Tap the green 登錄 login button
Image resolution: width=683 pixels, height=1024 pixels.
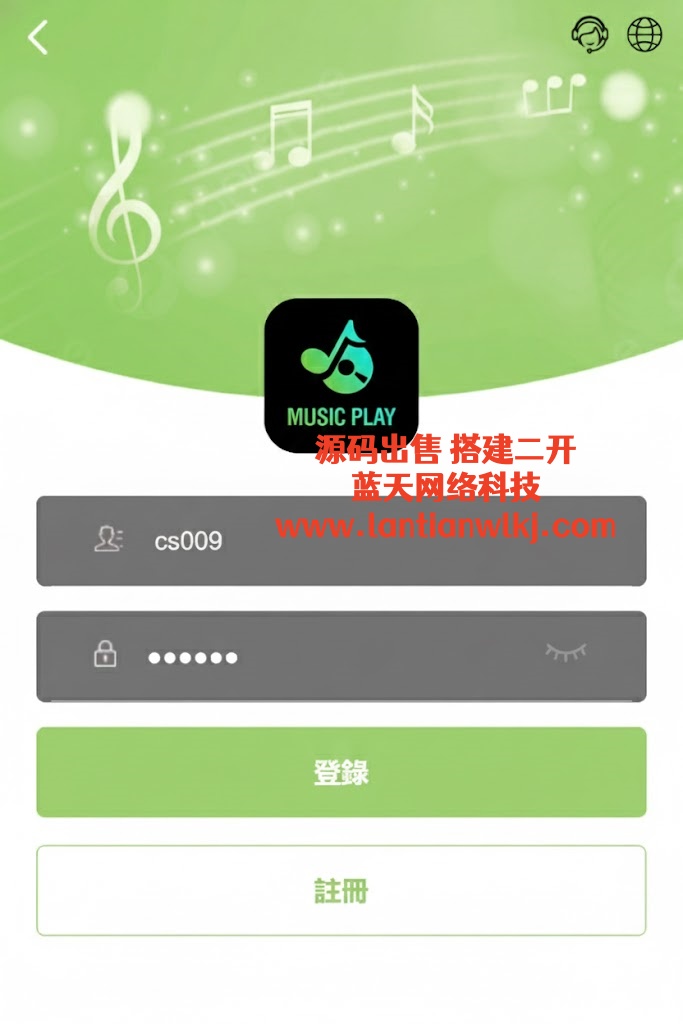pyautogui.click(x=341, y=772)
